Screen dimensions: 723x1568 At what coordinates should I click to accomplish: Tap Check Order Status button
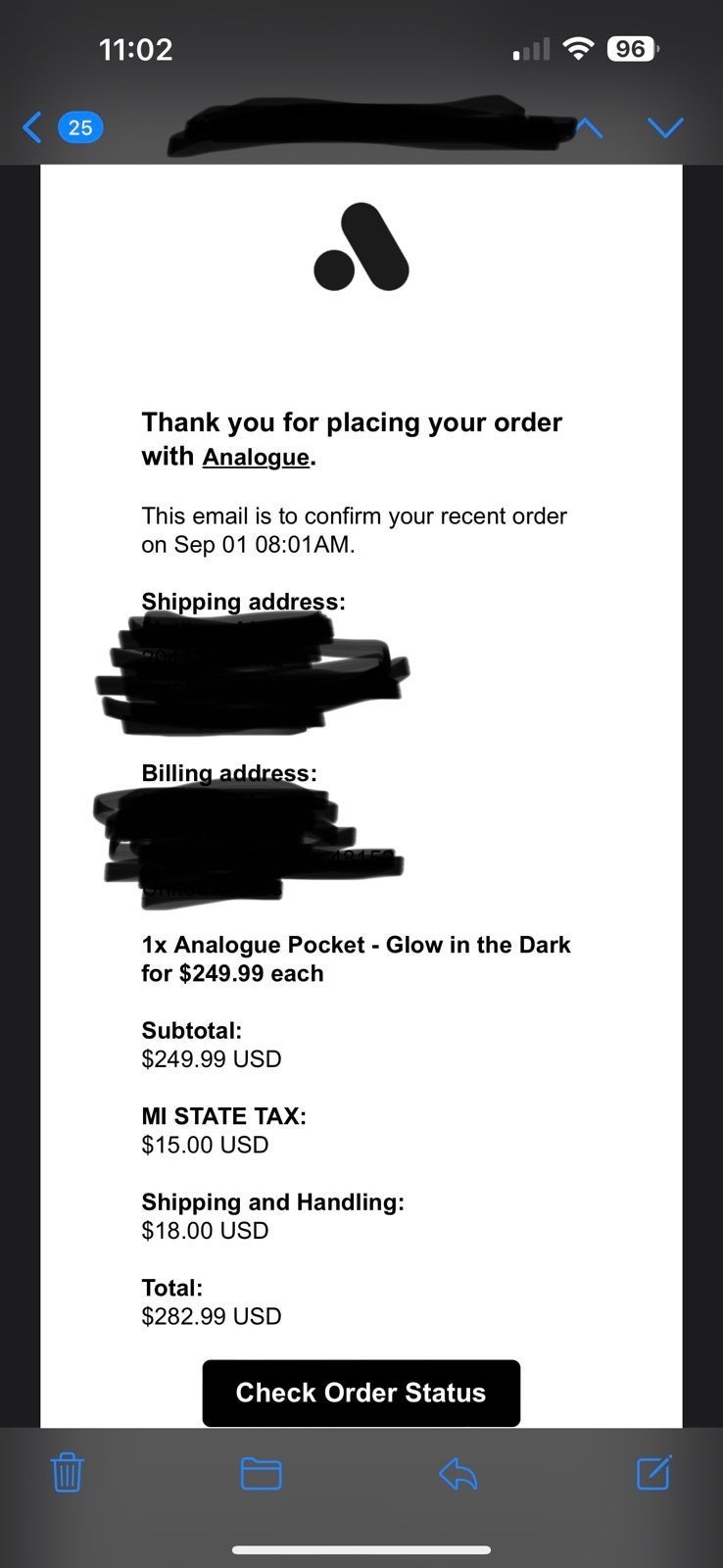361,1393
